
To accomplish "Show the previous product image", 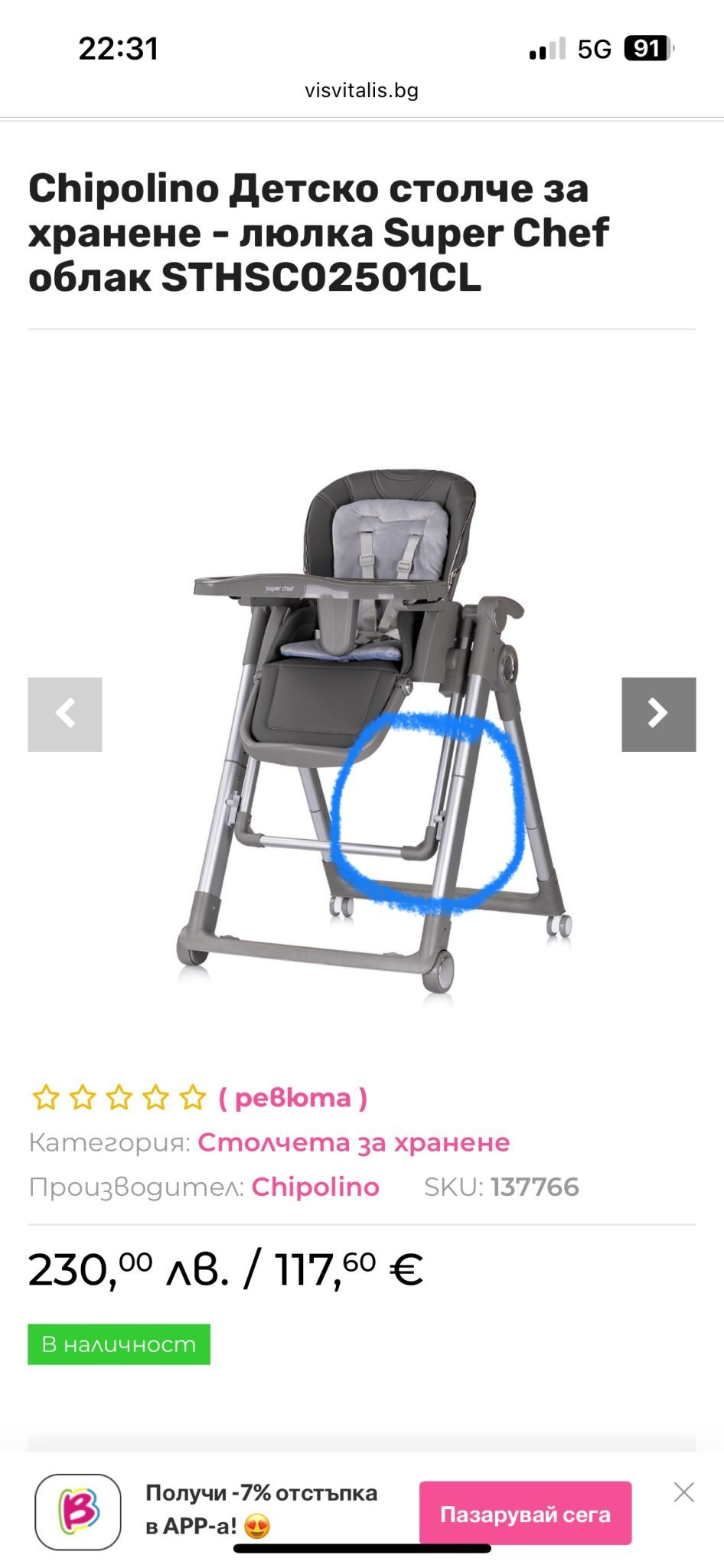I will (x=65, y=714).
